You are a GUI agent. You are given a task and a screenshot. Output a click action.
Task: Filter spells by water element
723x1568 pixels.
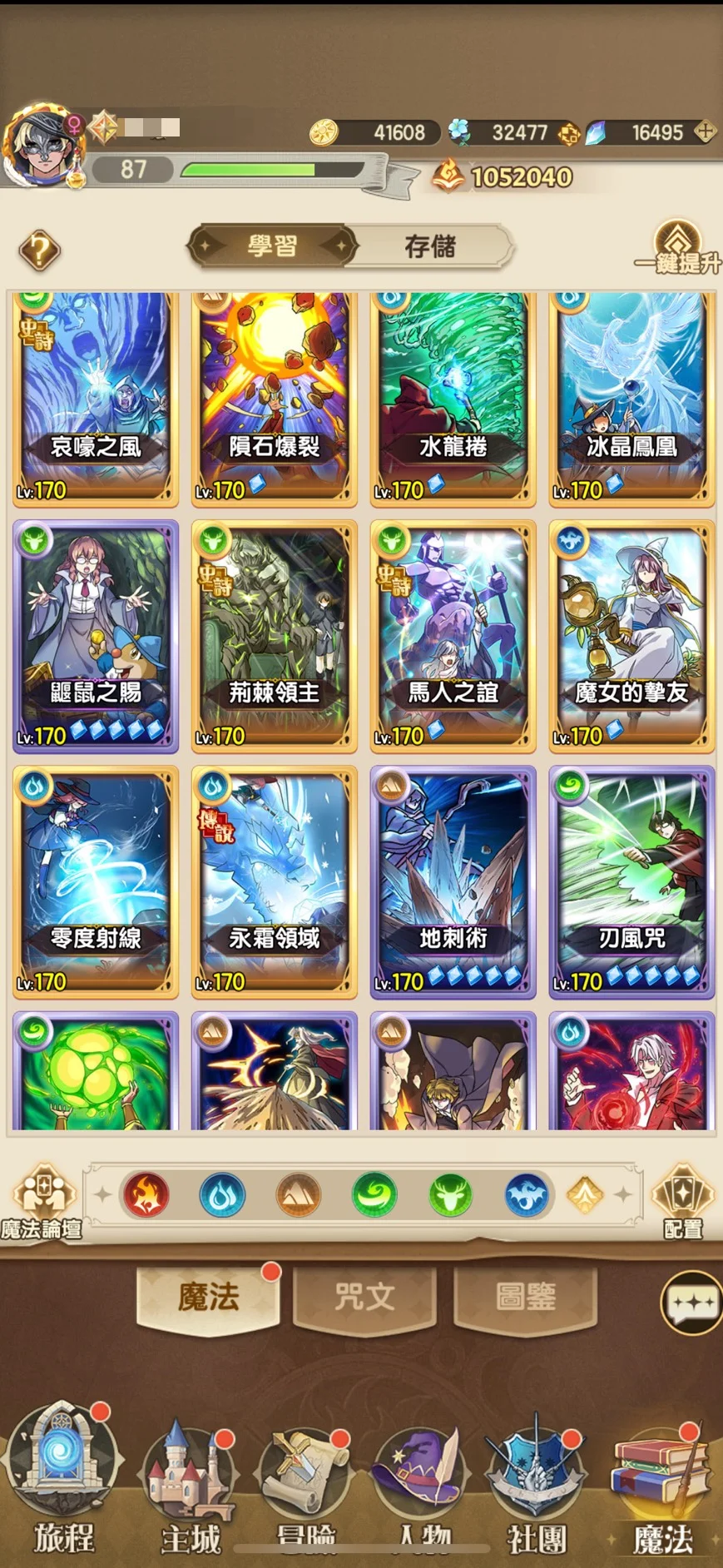[222, 1195]
